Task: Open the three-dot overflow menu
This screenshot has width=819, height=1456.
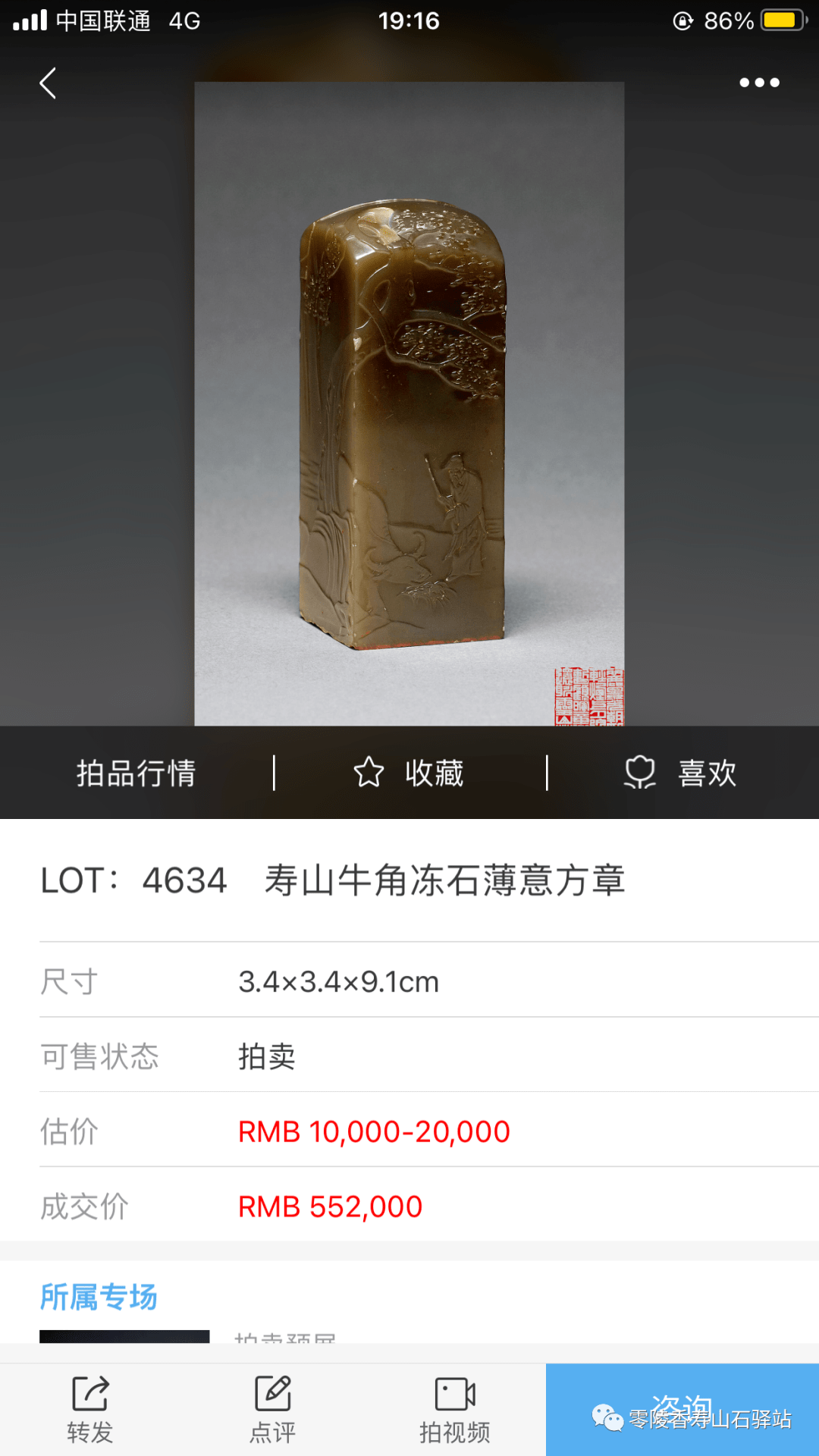Action: pos(759,83)
